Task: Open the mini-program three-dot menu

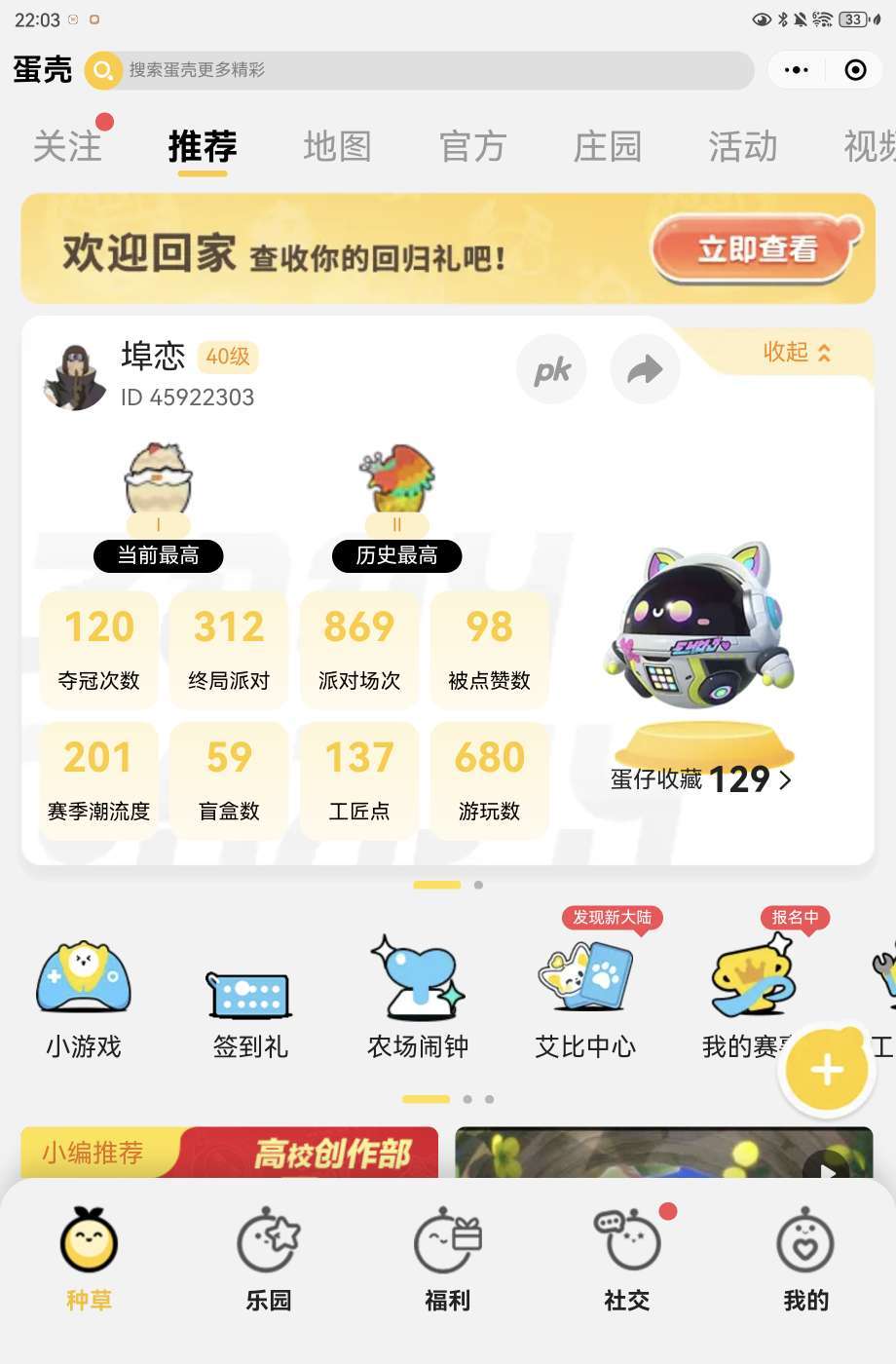Action: click(x=796, y=70)
